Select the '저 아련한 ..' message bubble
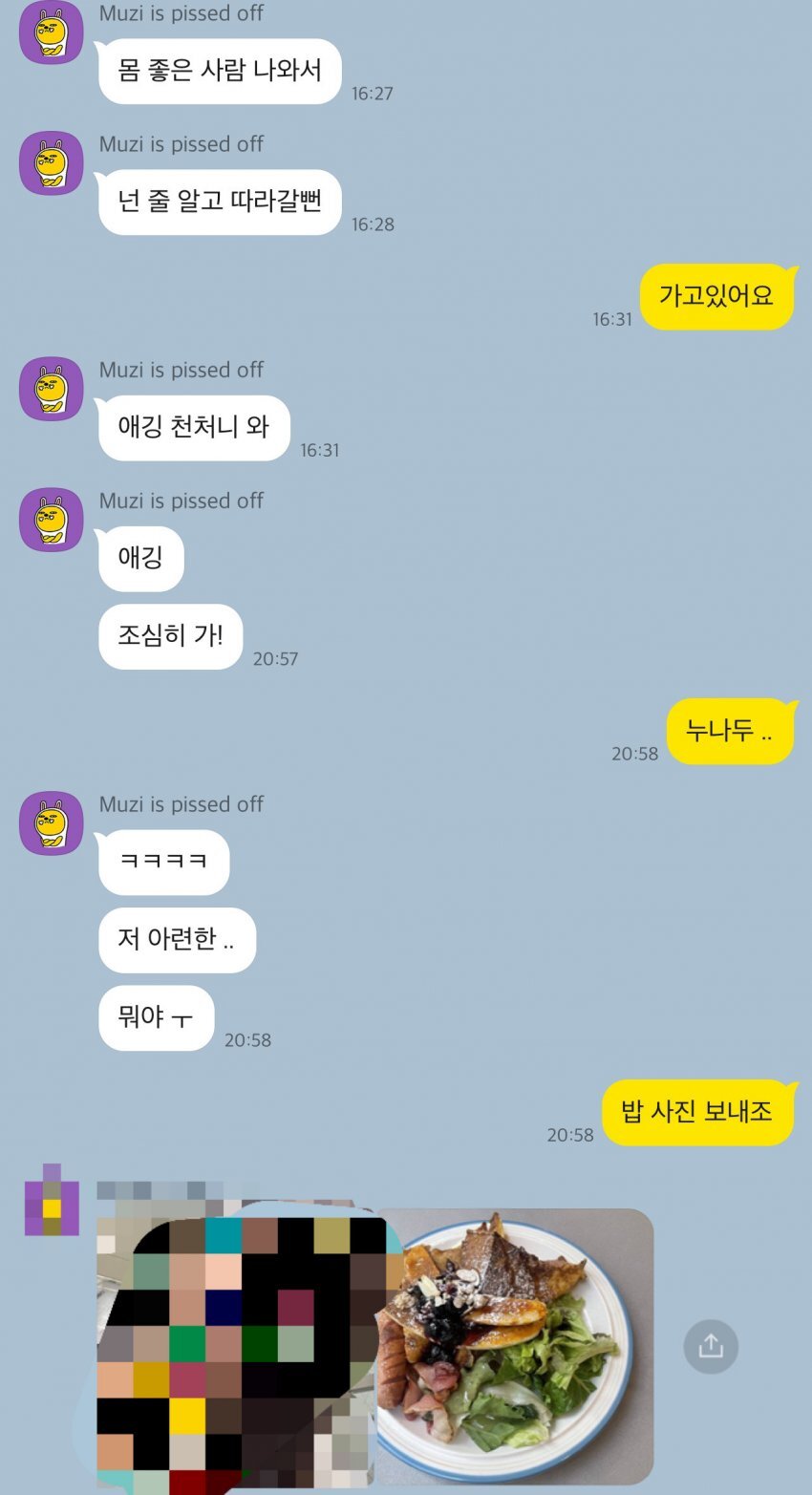This screenshot has width=812, height=1495. point(177,940)
